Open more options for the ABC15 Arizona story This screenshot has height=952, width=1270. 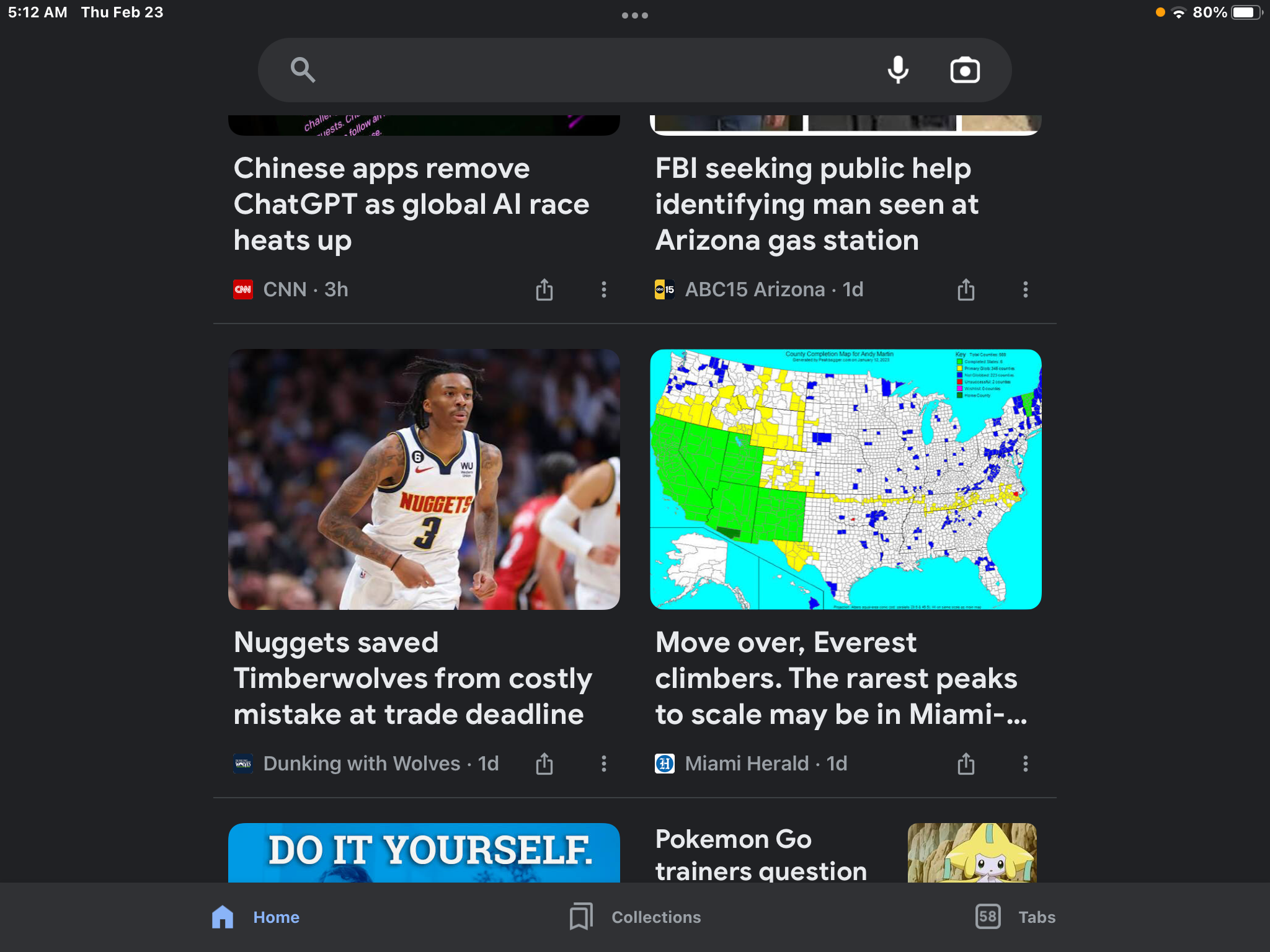(1025, 289)
